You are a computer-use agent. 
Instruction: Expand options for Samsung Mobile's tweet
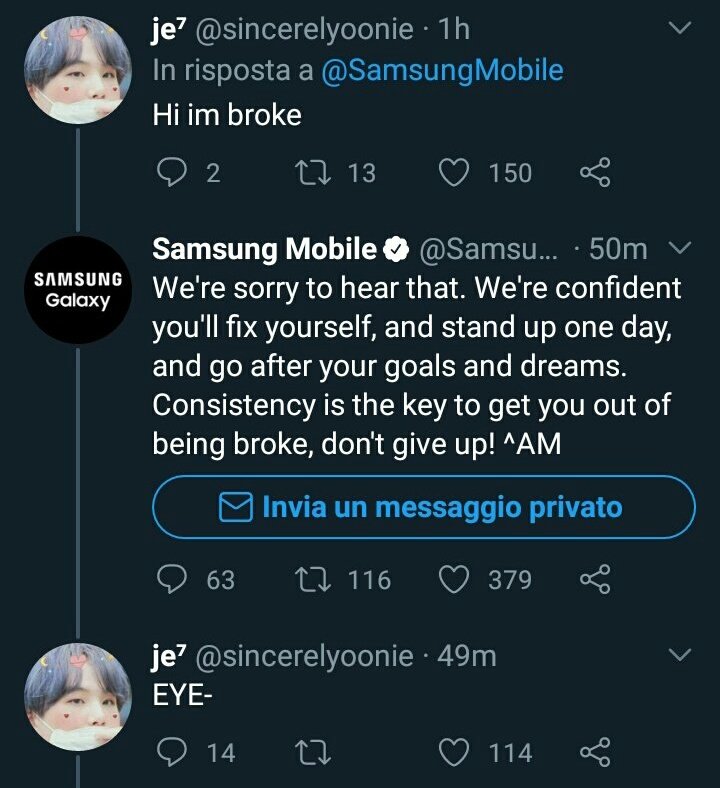(x=680, y=247)
